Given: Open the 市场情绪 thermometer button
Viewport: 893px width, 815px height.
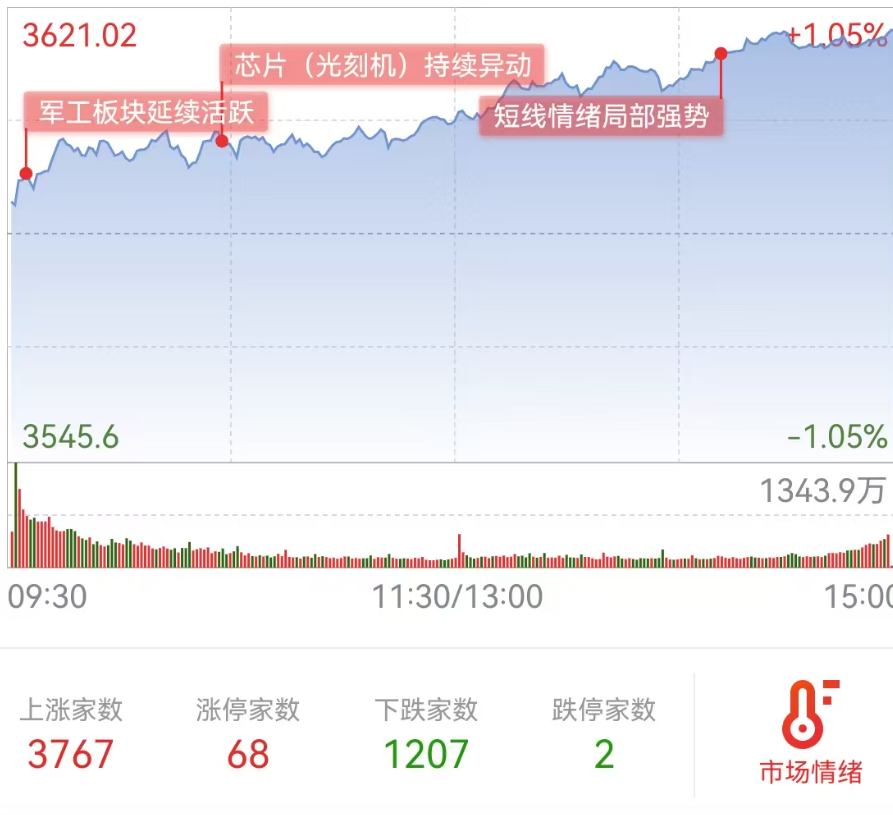Looking at the screenshot, I should (x=810, y=733).
